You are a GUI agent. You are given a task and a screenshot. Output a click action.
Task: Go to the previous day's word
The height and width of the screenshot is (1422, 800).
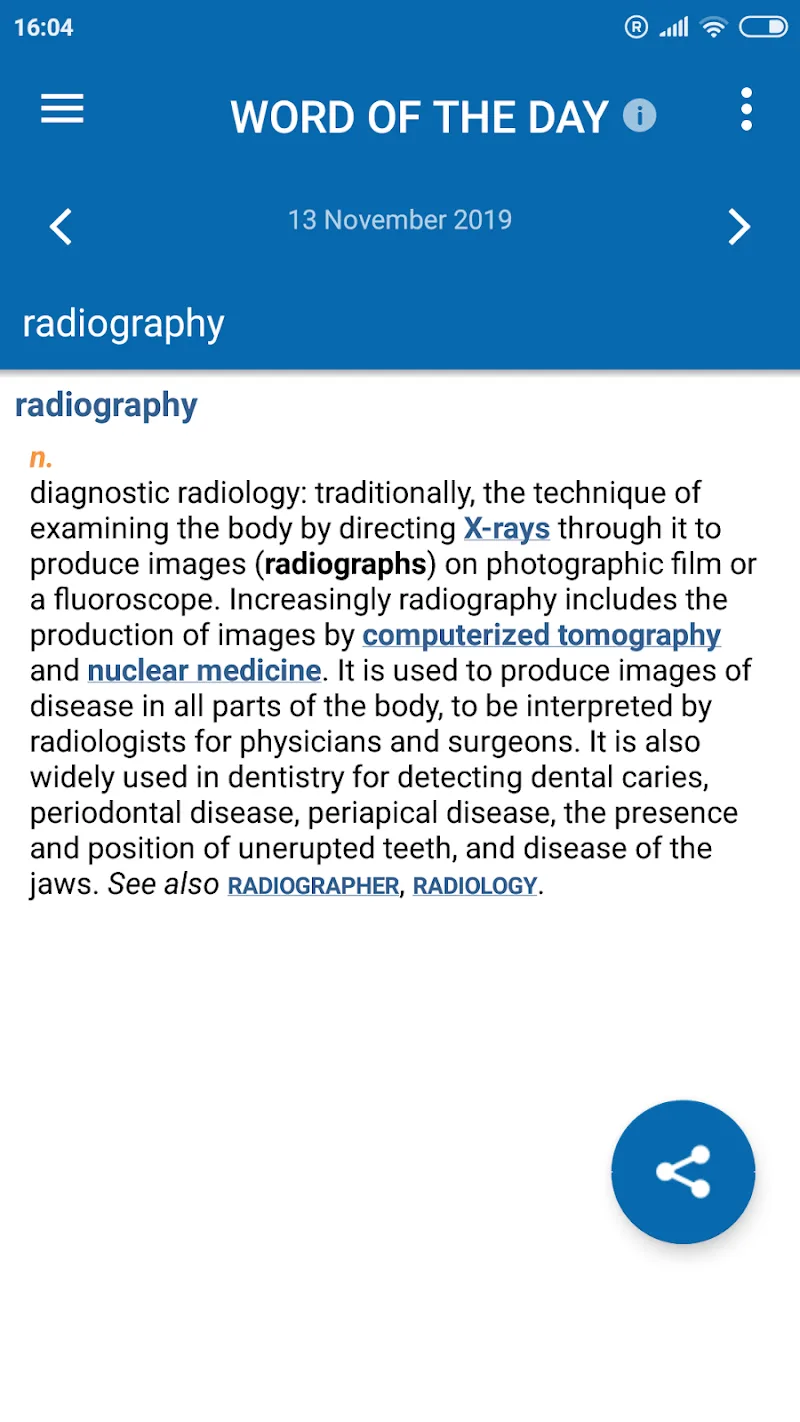click(x=61, y=226)
